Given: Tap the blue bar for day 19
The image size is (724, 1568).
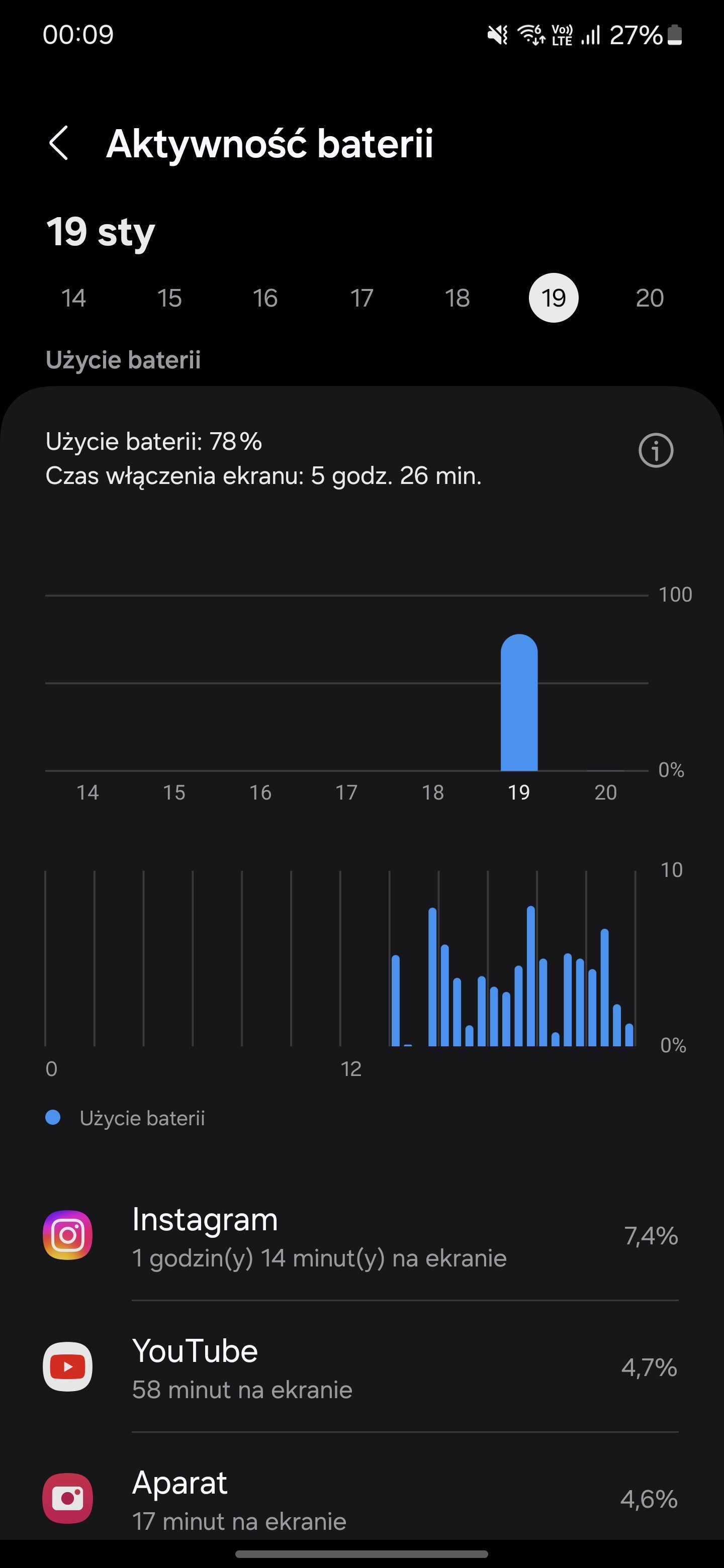Looking at the screenshot, I should point(519,703).
